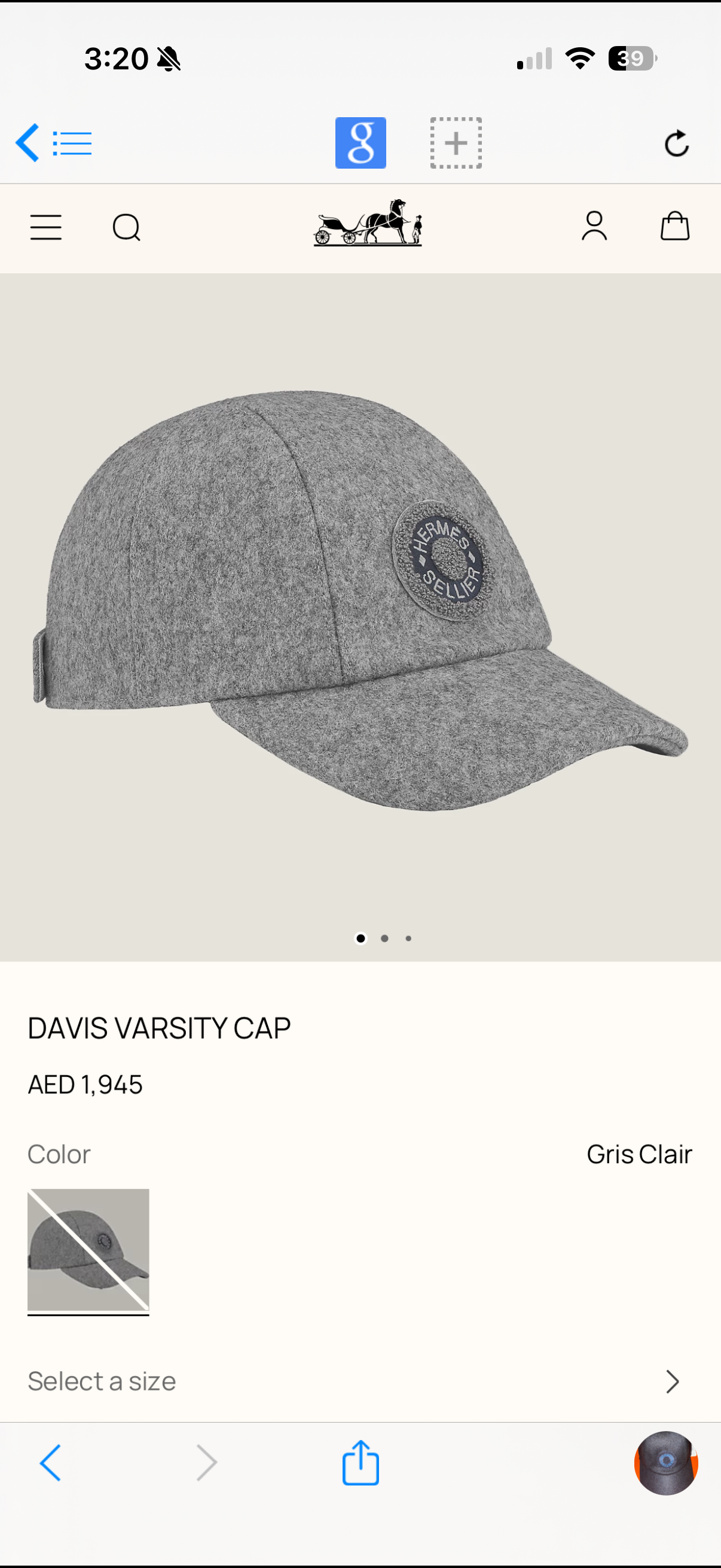View the shopping bag
Screen dimensions: 721x1568
click(x=675, y=227)
